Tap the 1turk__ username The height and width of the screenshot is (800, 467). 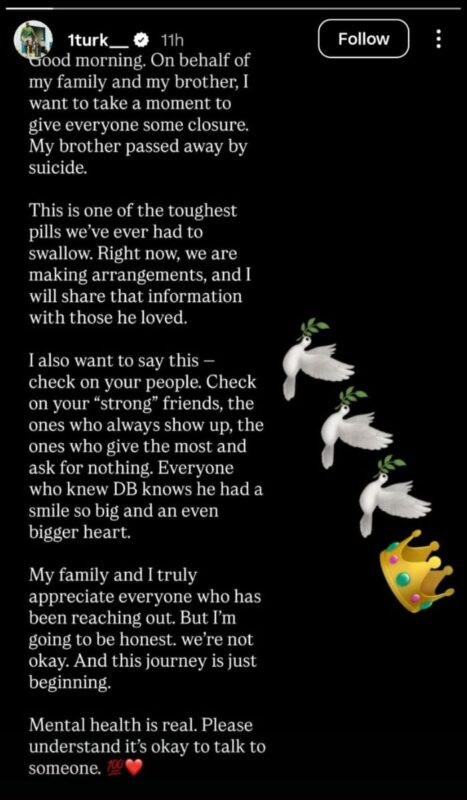98,39
